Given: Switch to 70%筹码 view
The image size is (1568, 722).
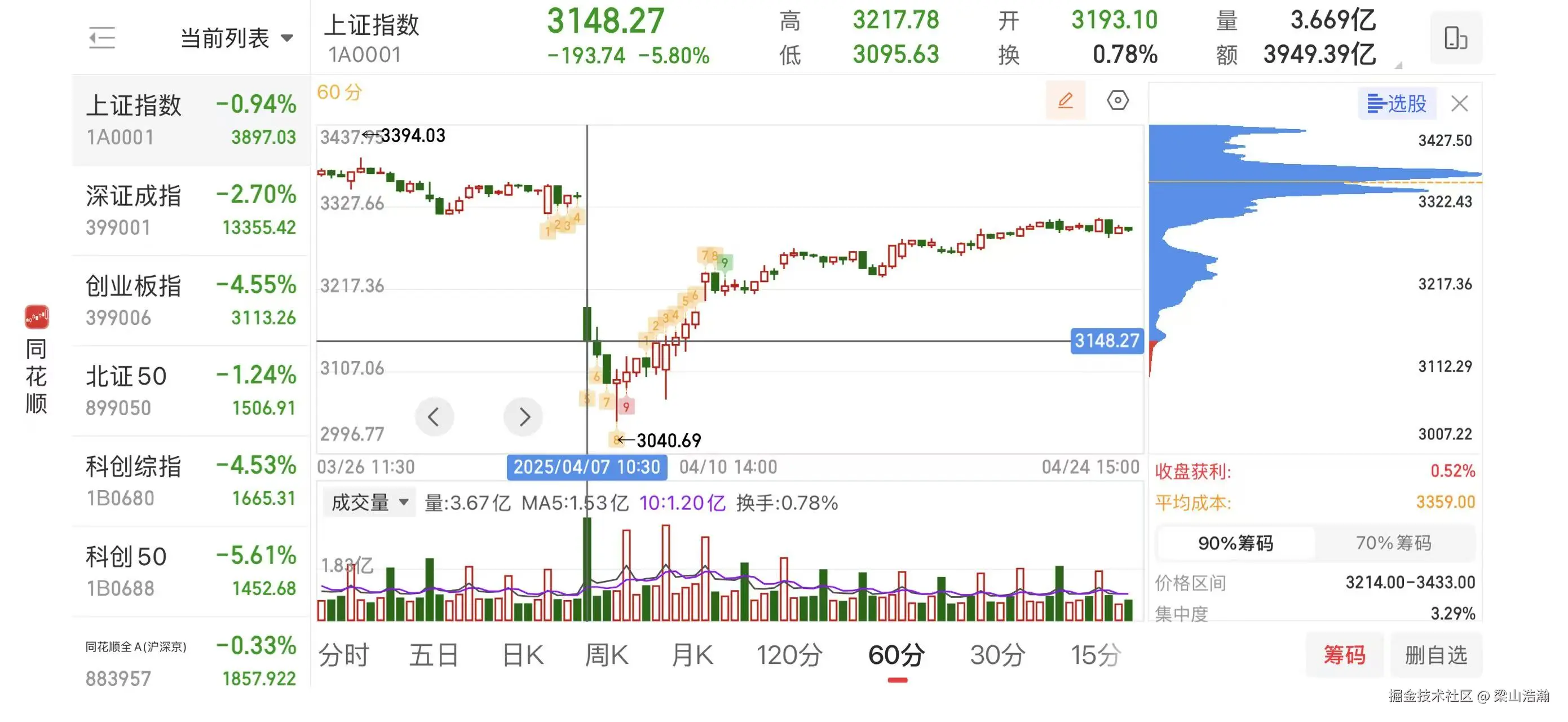Looking at the screenshot, I should coord(1393,543).
